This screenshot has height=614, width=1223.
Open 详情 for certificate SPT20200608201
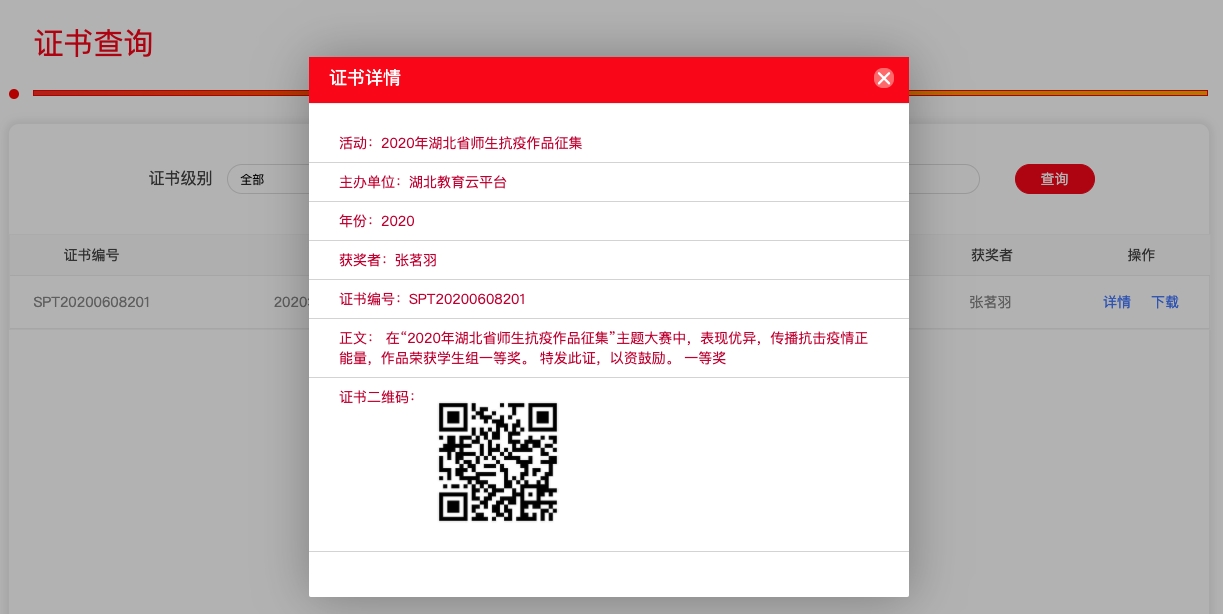click(x=1116, y=302)
